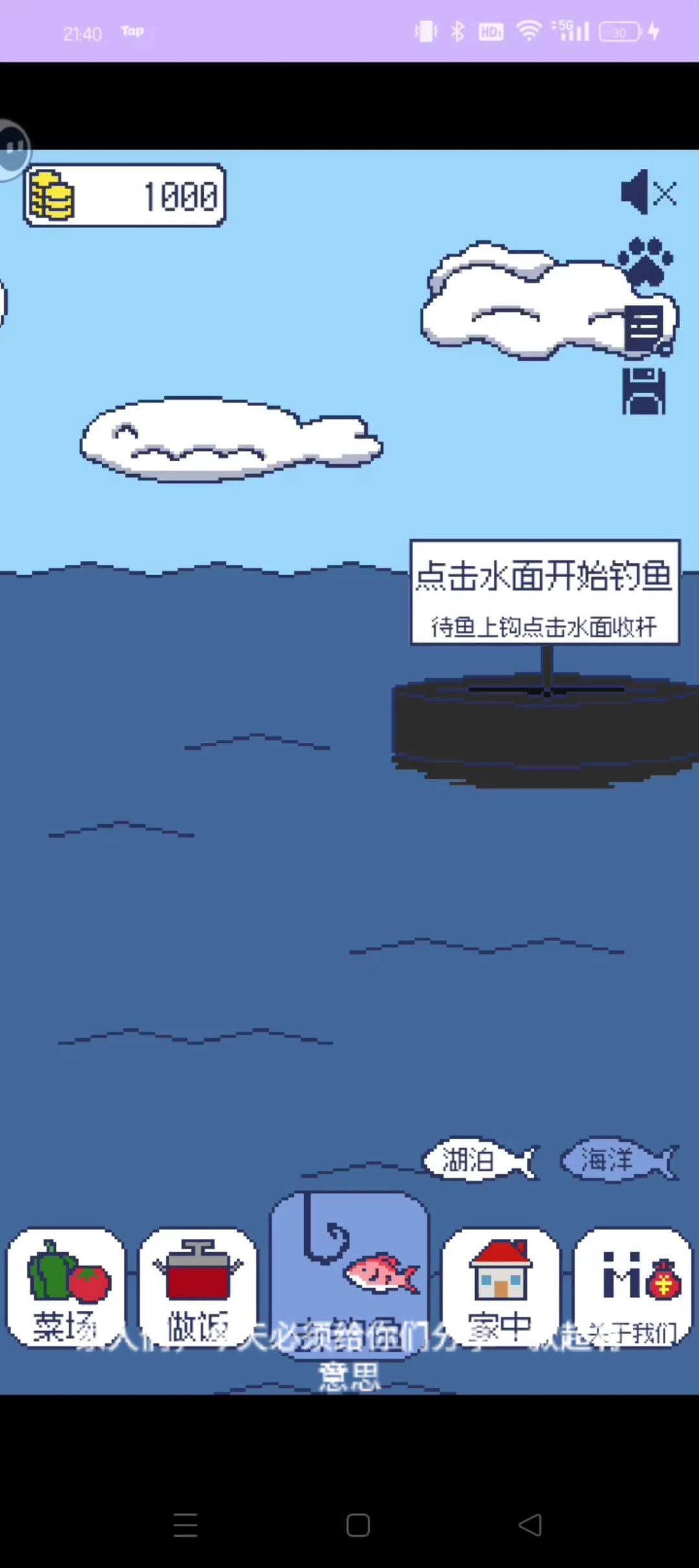Select the 湖泊 fishing spot
The image size is (699, 1568).
tap(478, 1159)
